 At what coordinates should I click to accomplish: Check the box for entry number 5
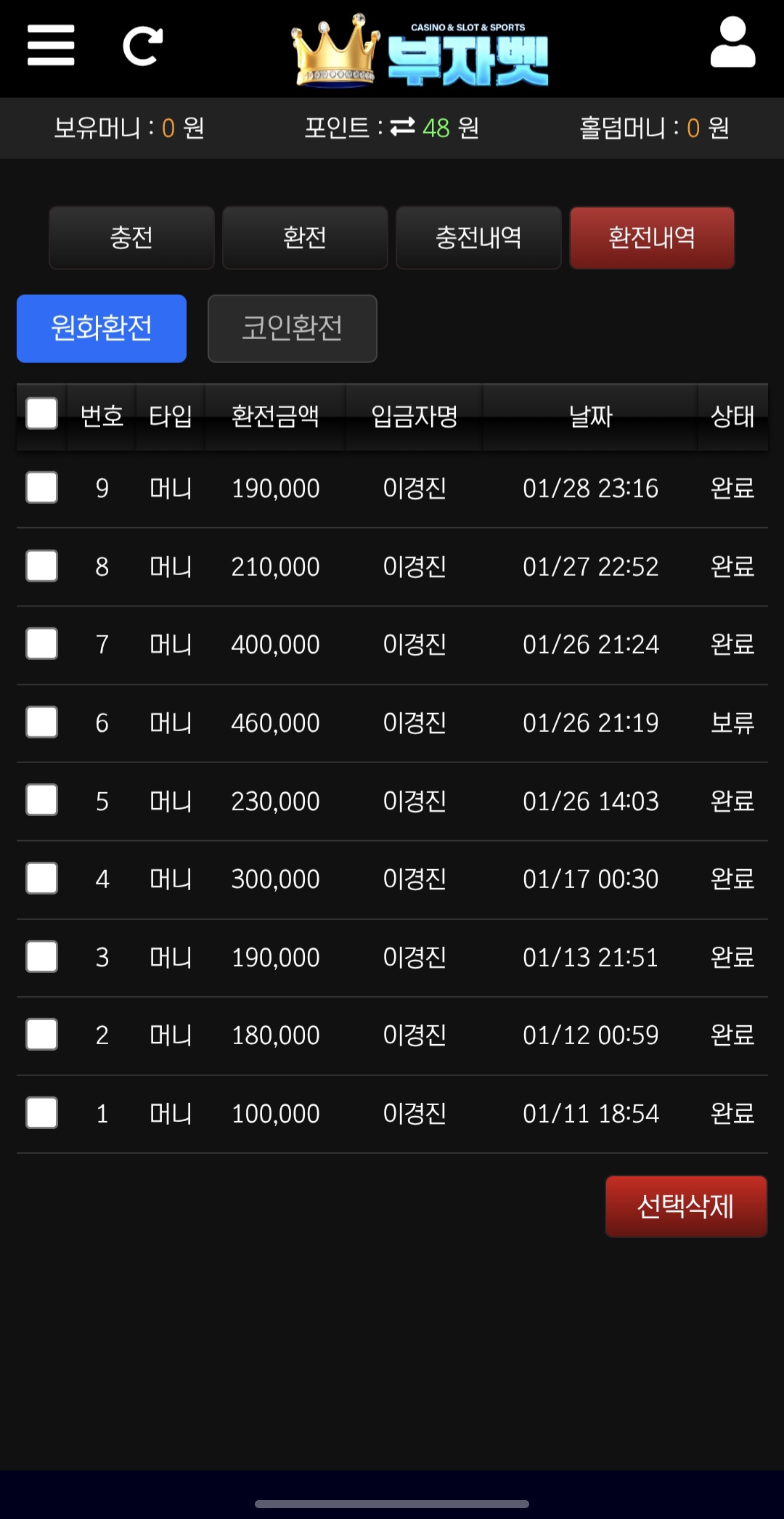point(42,800)
